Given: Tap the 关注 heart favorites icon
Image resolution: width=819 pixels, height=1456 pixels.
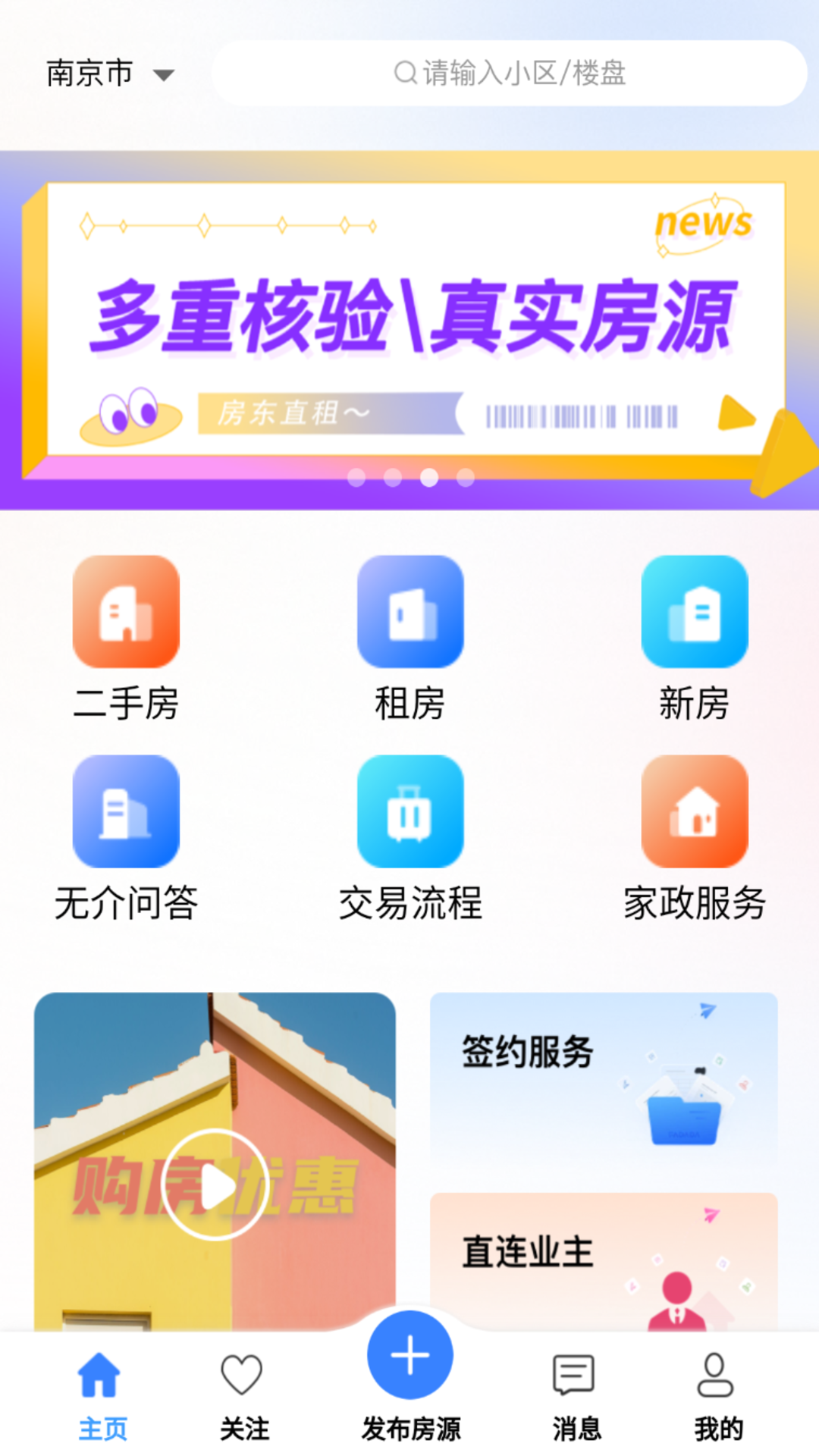Looking at the screenshot, I should 243,1380.
